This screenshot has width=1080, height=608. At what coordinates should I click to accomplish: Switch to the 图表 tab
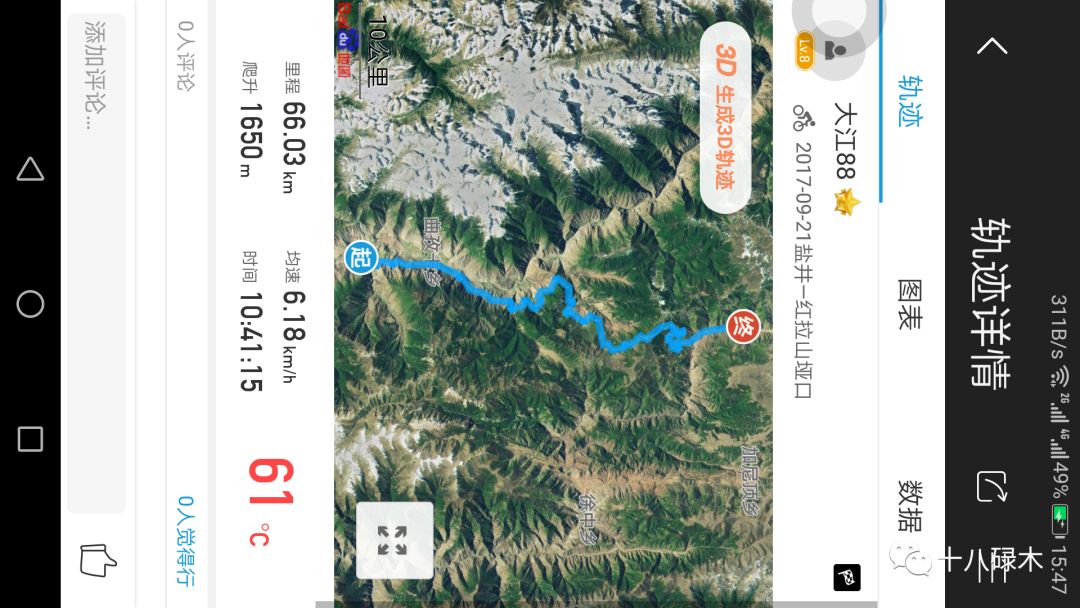click(x=909, y=304)
